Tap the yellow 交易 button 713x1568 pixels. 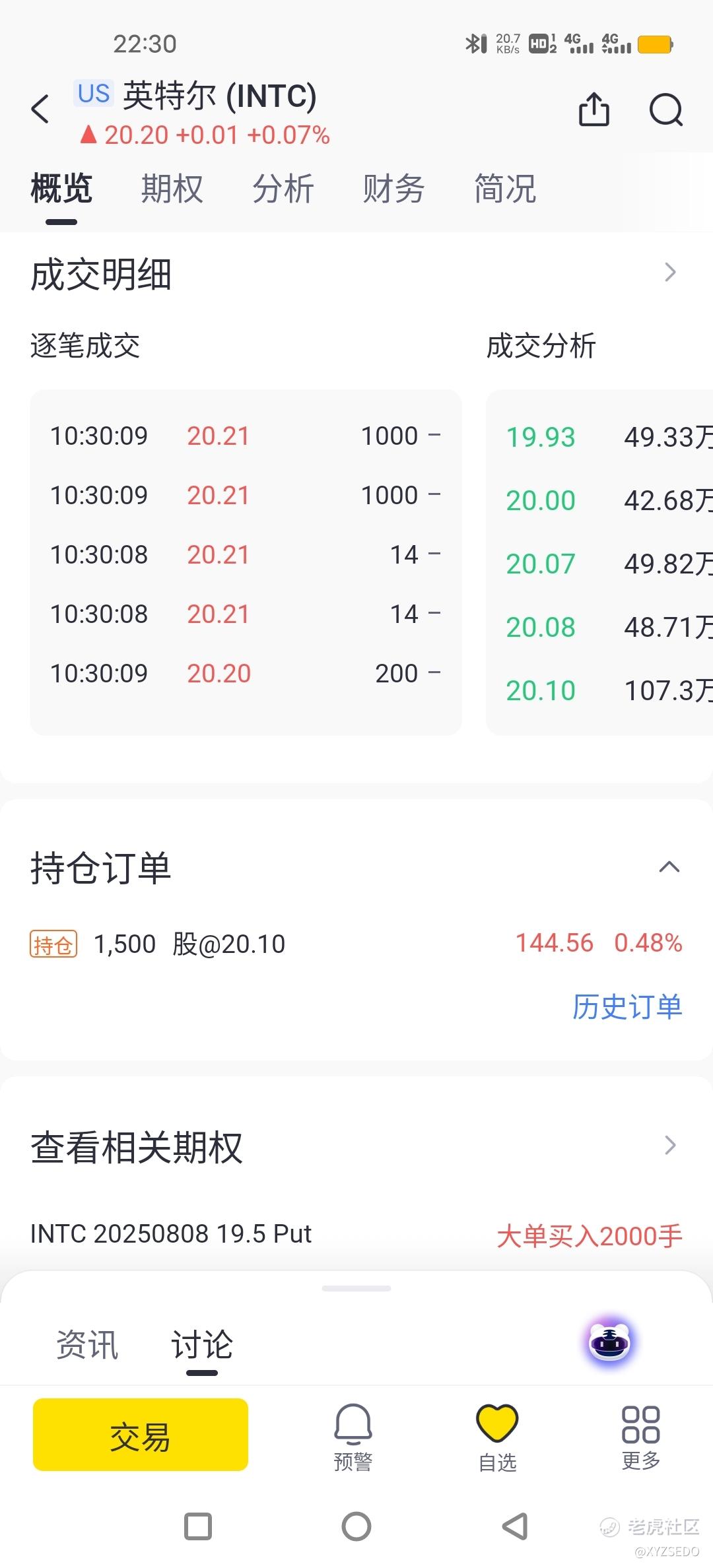point(141,1435)
